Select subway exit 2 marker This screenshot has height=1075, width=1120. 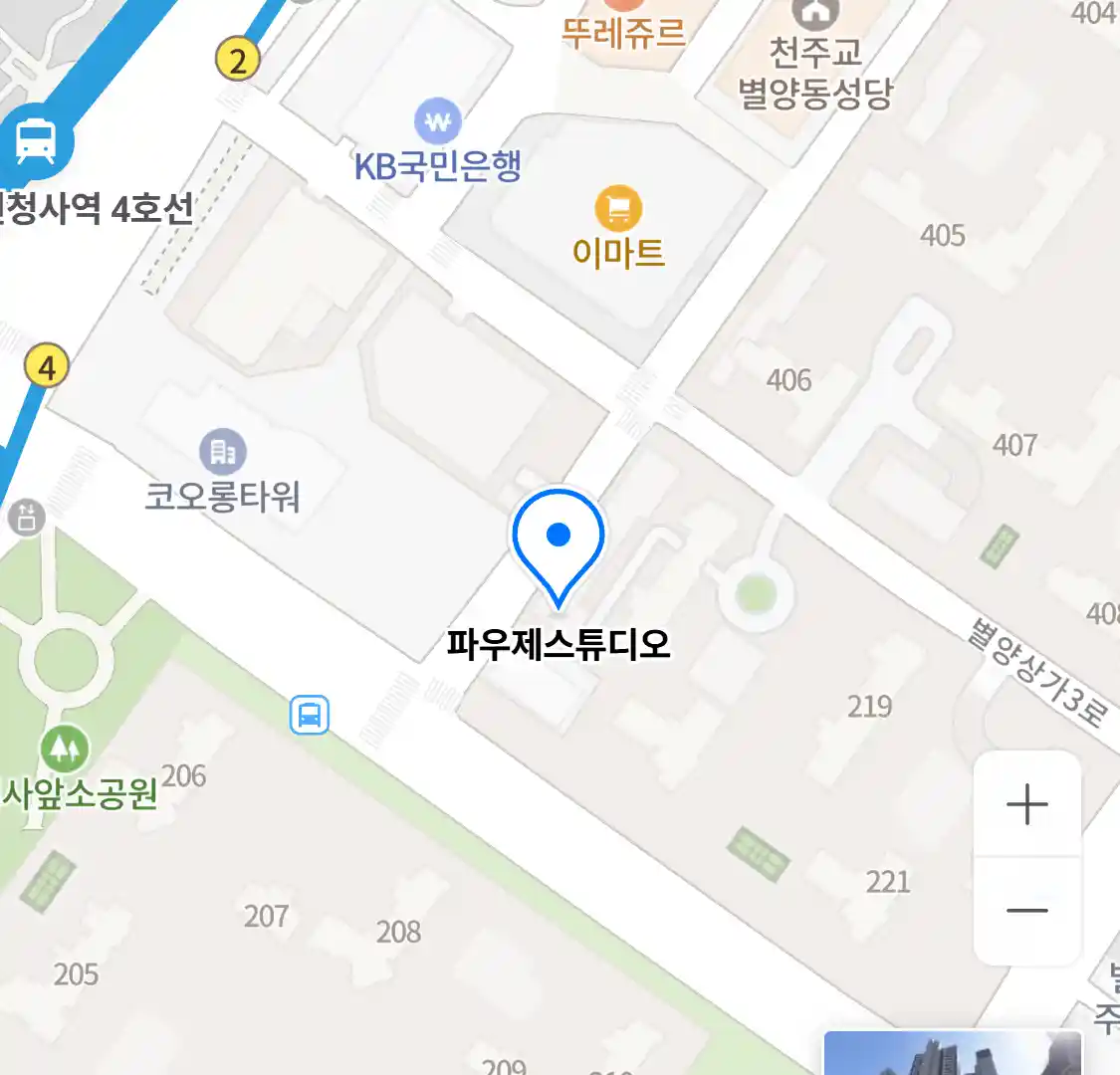click(x=238, y=62)
